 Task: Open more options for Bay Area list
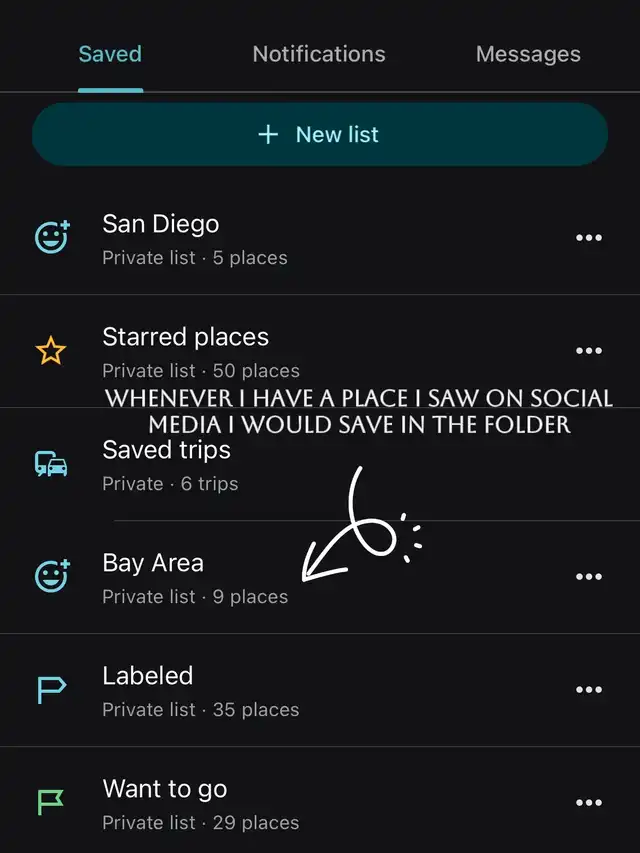click(589, 577)
